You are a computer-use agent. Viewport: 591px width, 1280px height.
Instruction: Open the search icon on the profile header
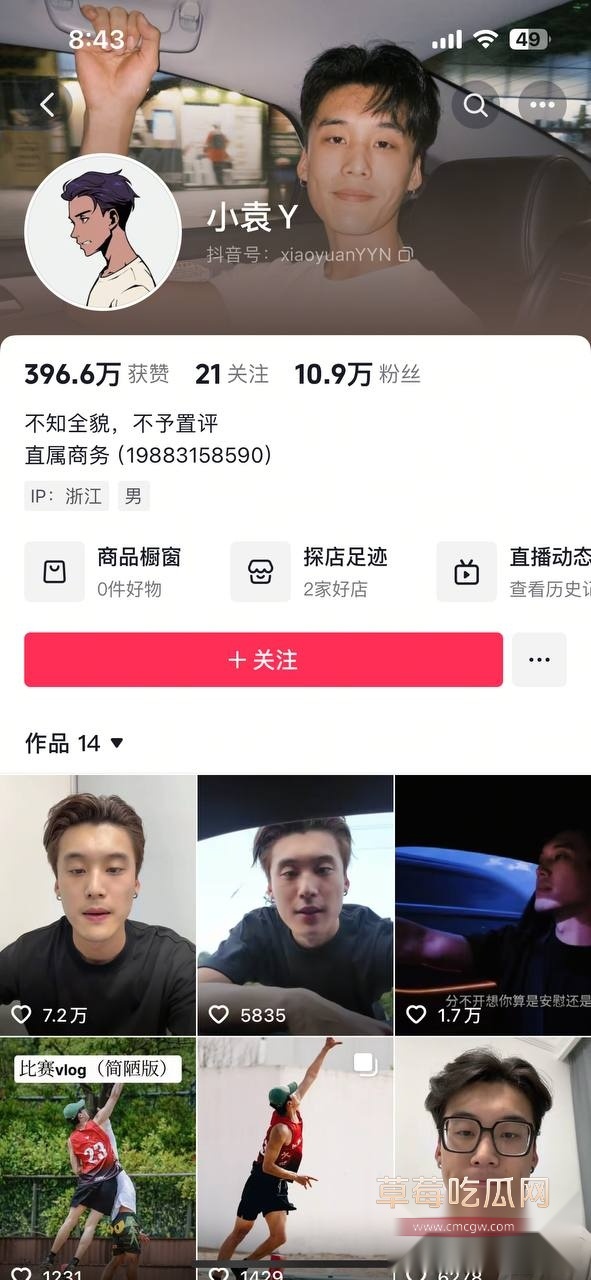(475, 104)
